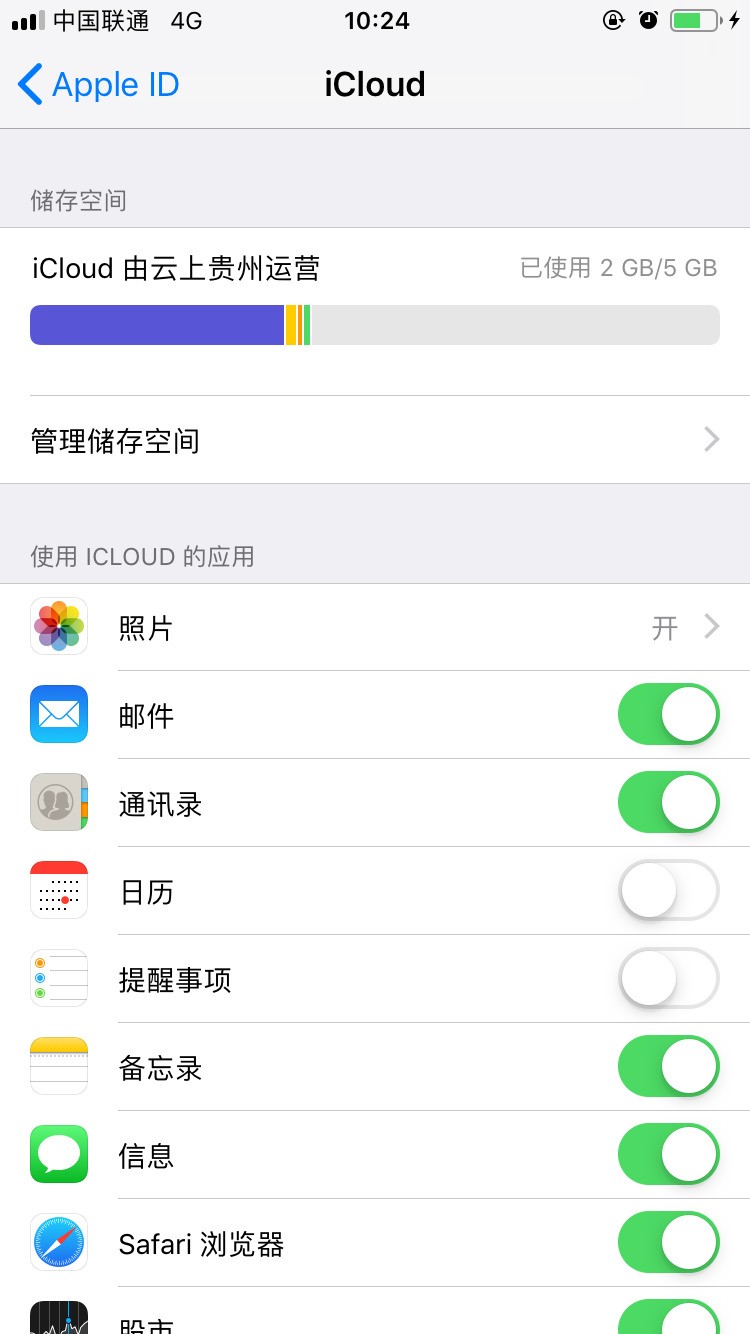
Task: Select the 备忘录 row label
Action: [x=161, y=1066]
